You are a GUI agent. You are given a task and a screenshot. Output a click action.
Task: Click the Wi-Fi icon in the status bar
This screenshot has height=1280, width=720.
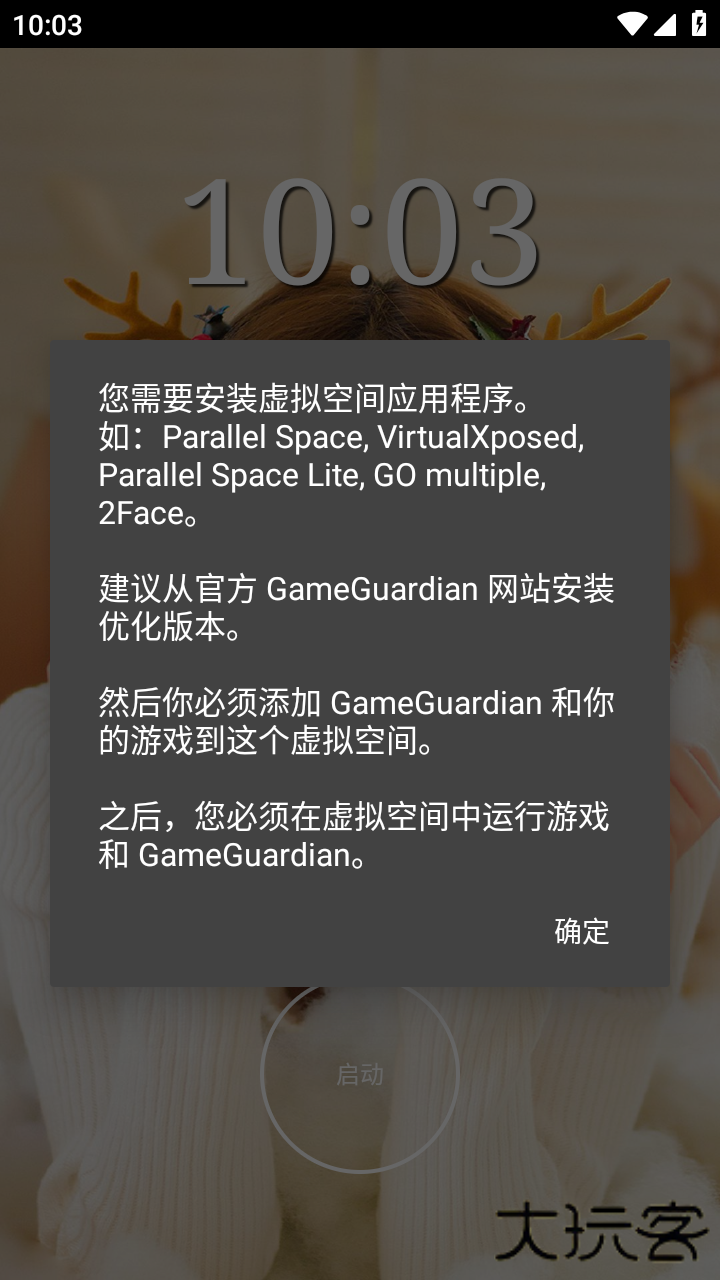coord(634,24)
